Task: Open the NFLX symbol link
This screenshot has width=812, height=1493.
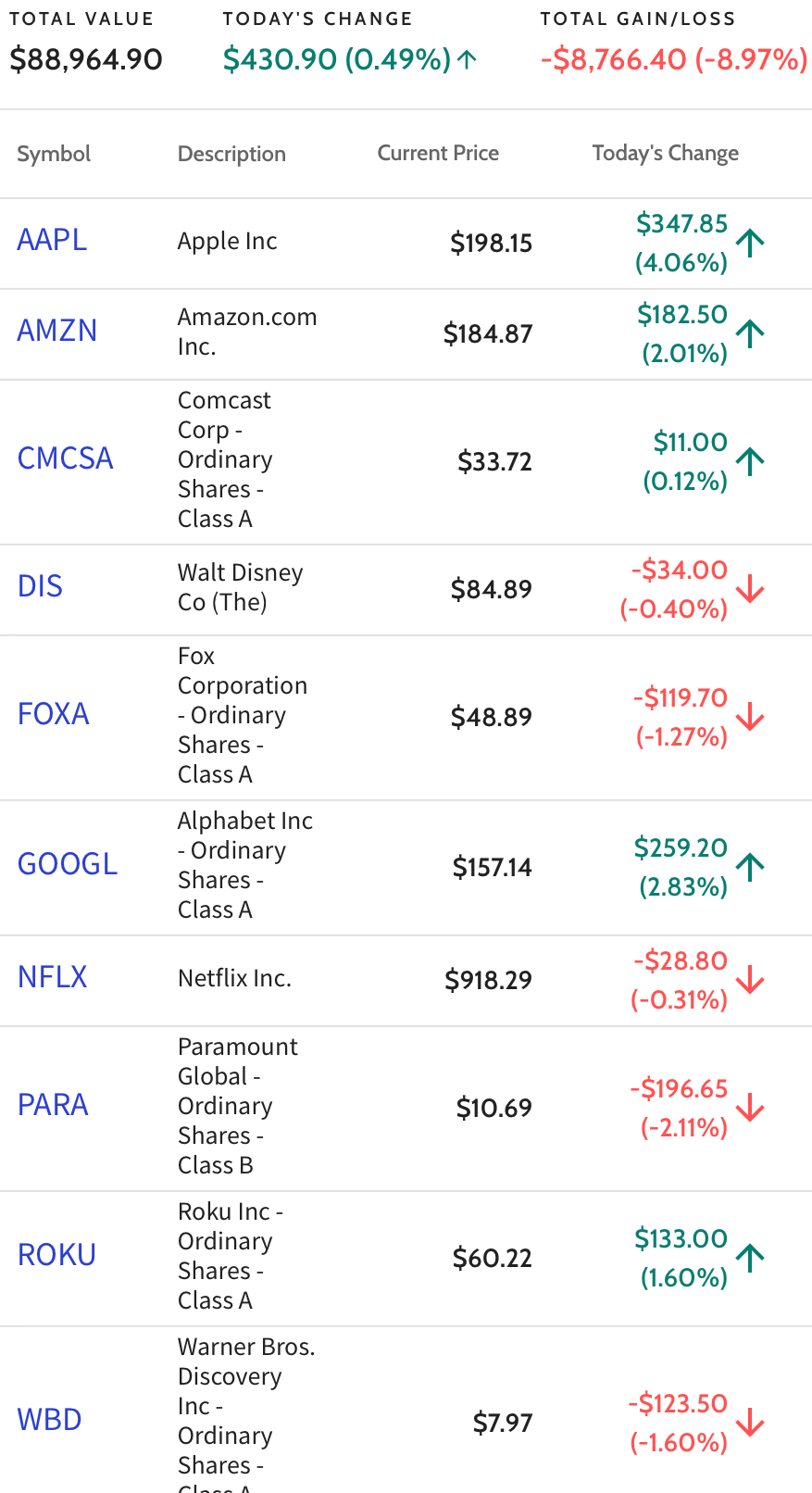Action: point(53,977)
